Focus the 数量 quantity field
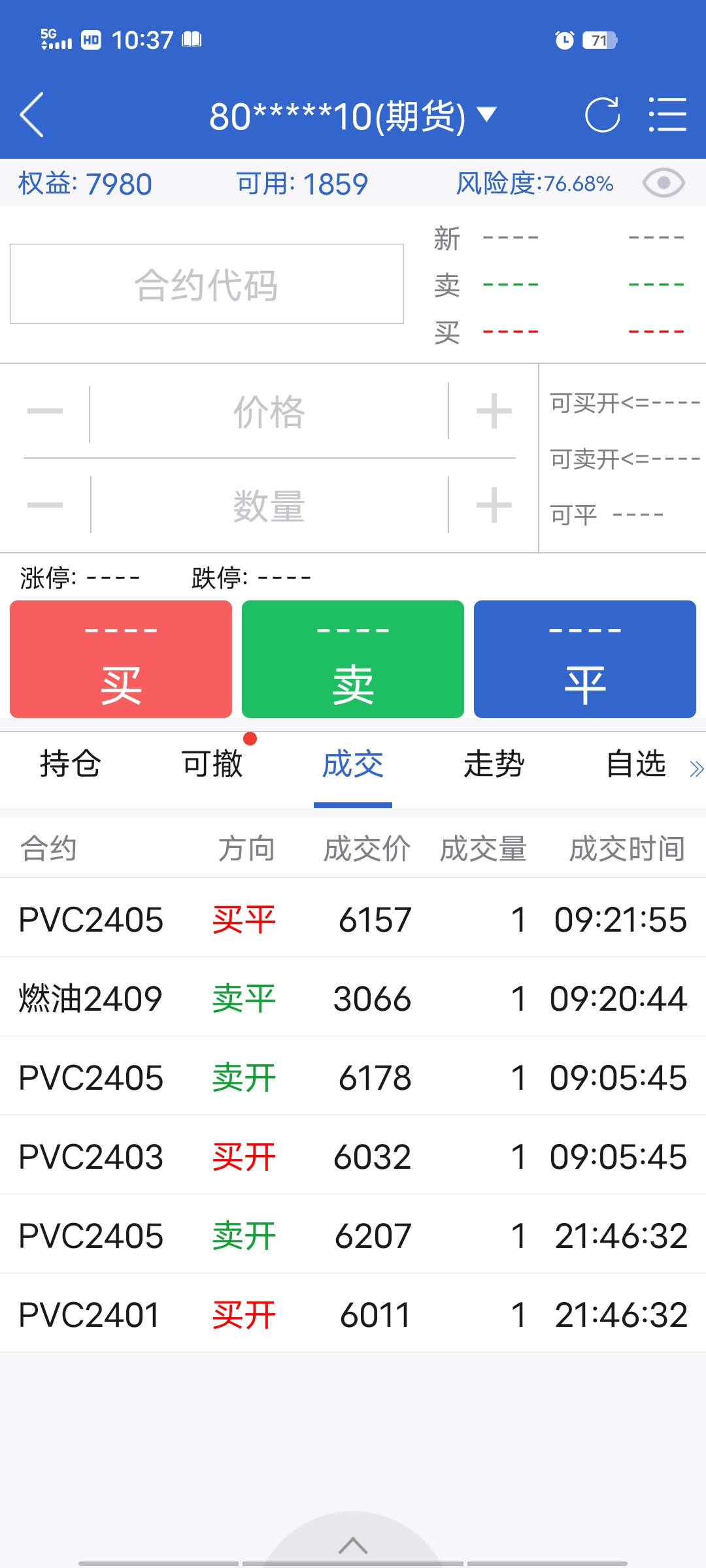The image size is (706, 1568). (269, 506)
